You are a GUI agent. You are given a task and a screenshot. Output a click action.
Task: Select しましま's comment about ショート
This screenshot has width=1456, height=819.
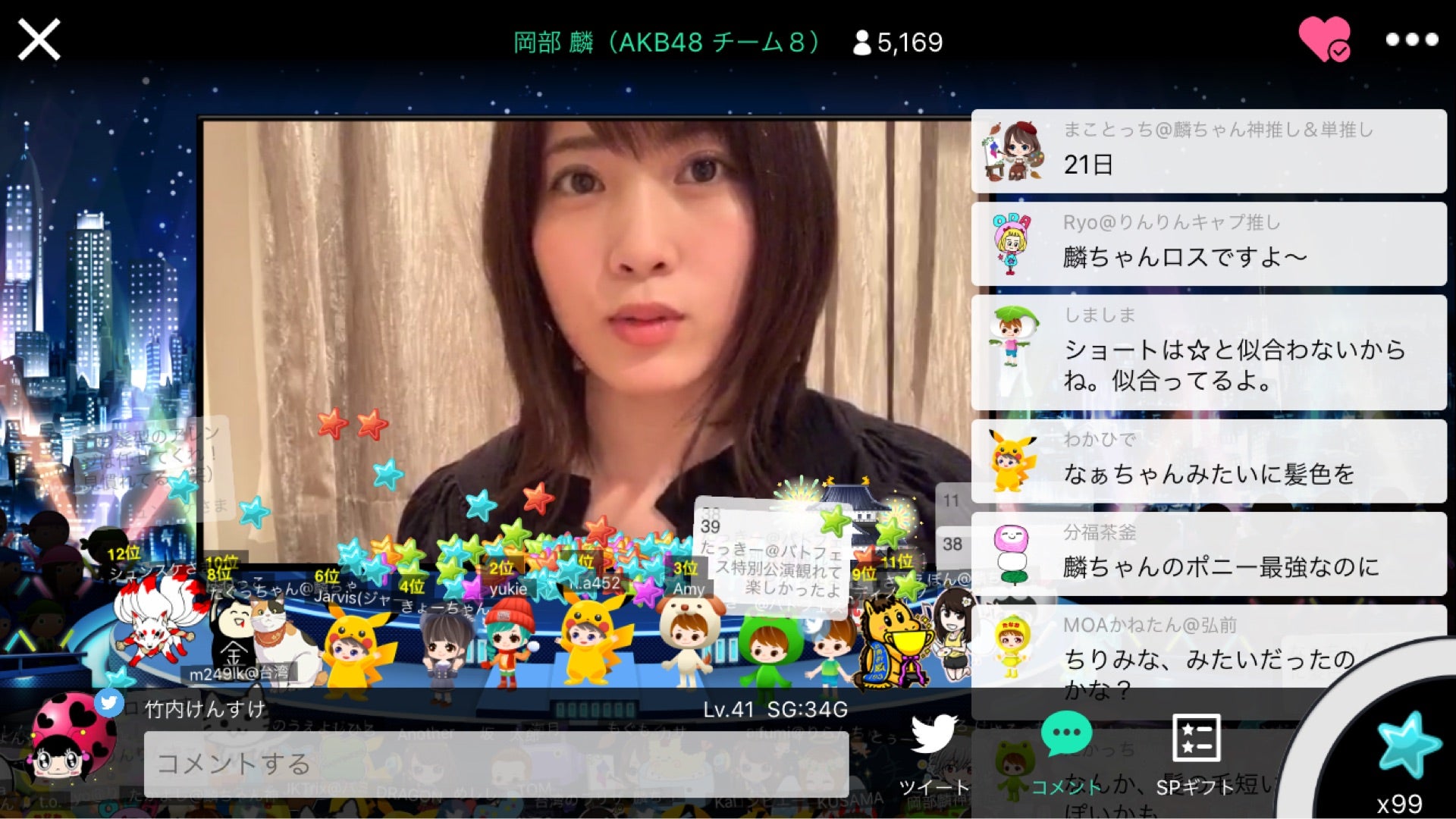pyautogui.click(x=1209, y=353)
